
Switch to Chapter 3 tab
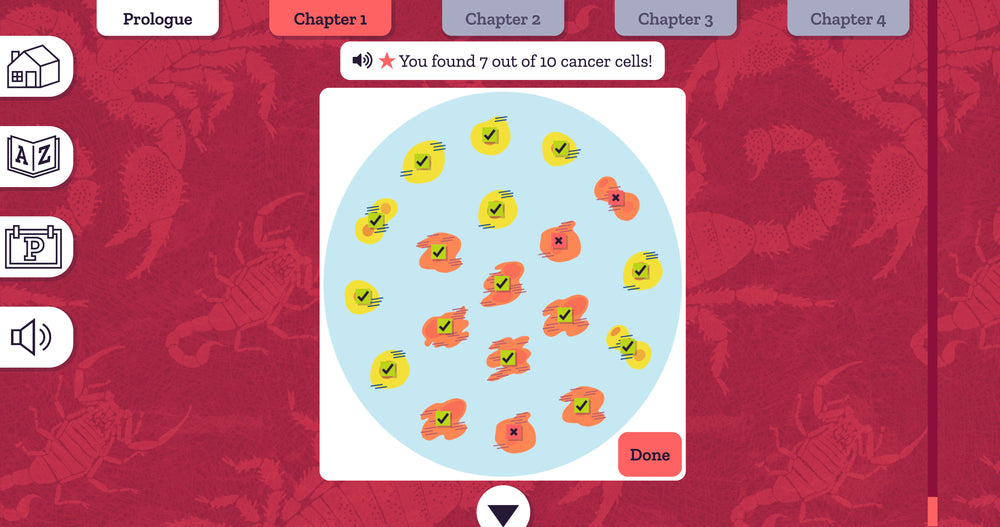675,19
